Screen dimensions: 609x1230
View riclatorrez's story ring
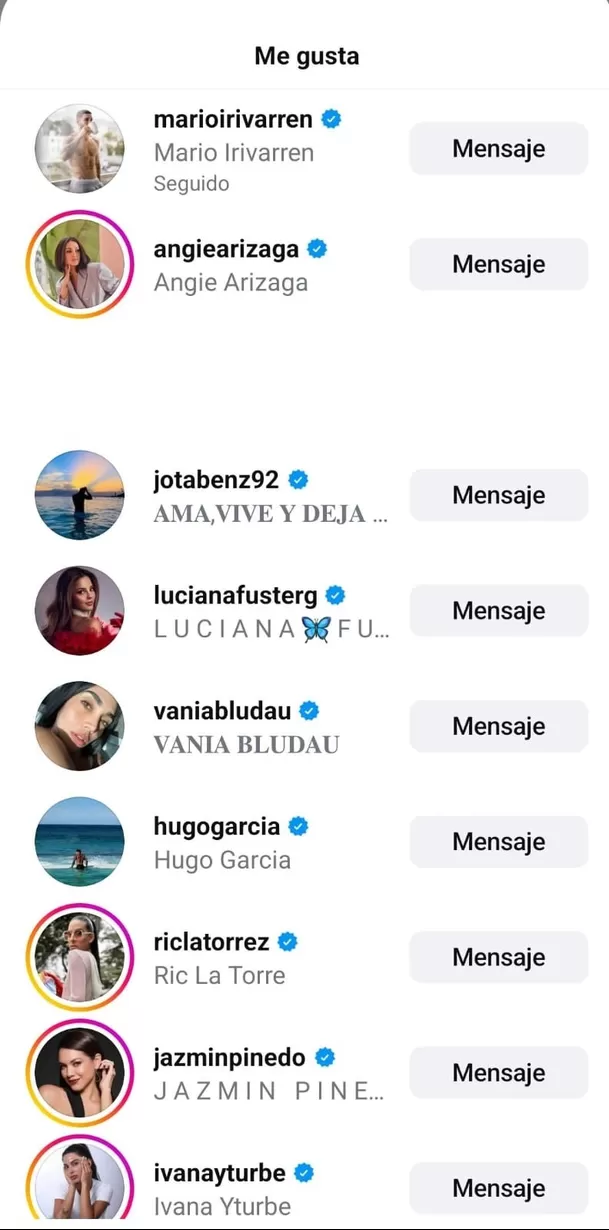(80, 957)
